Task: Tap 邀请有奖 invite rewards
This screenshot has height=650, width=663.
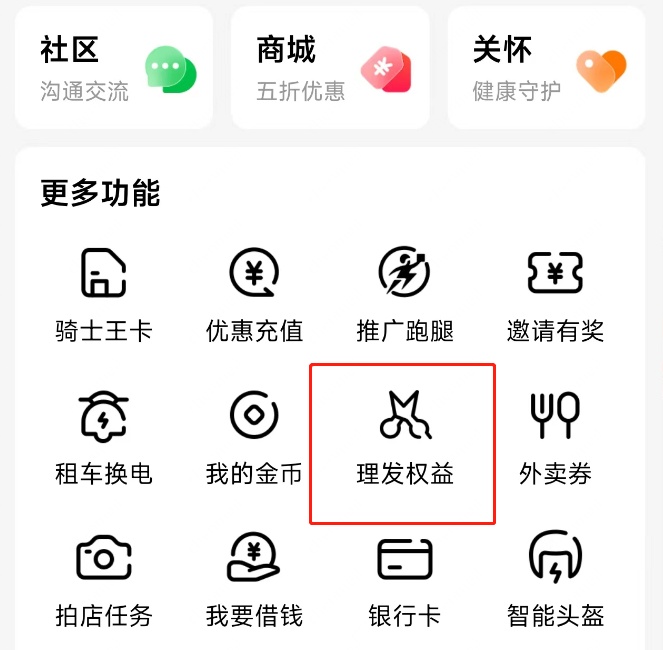Action: pyautogui.click(x=555, y=293)
